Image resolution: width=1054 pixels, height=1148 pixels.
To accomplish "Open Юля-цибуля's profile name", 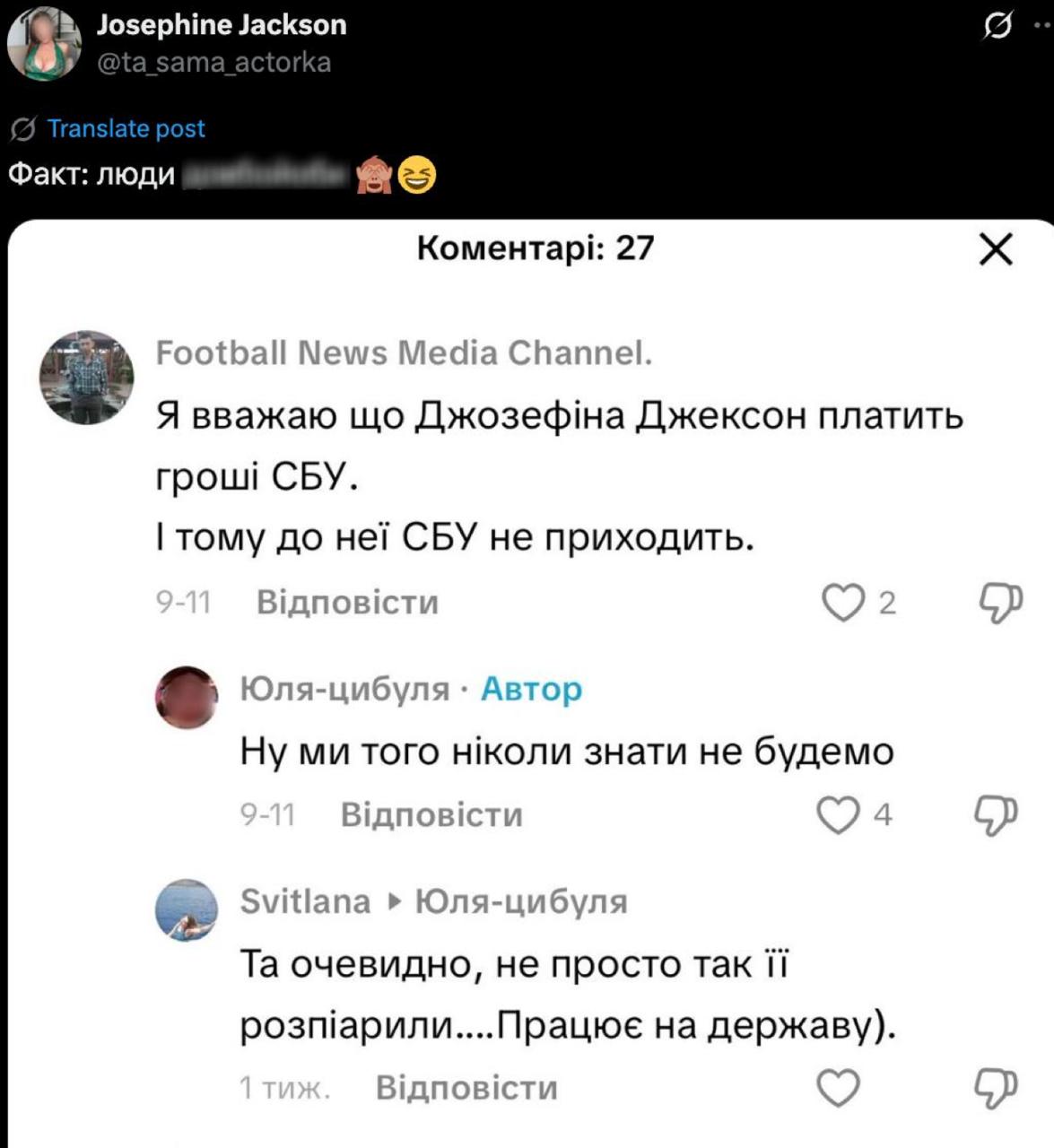I will pos(344,689).
